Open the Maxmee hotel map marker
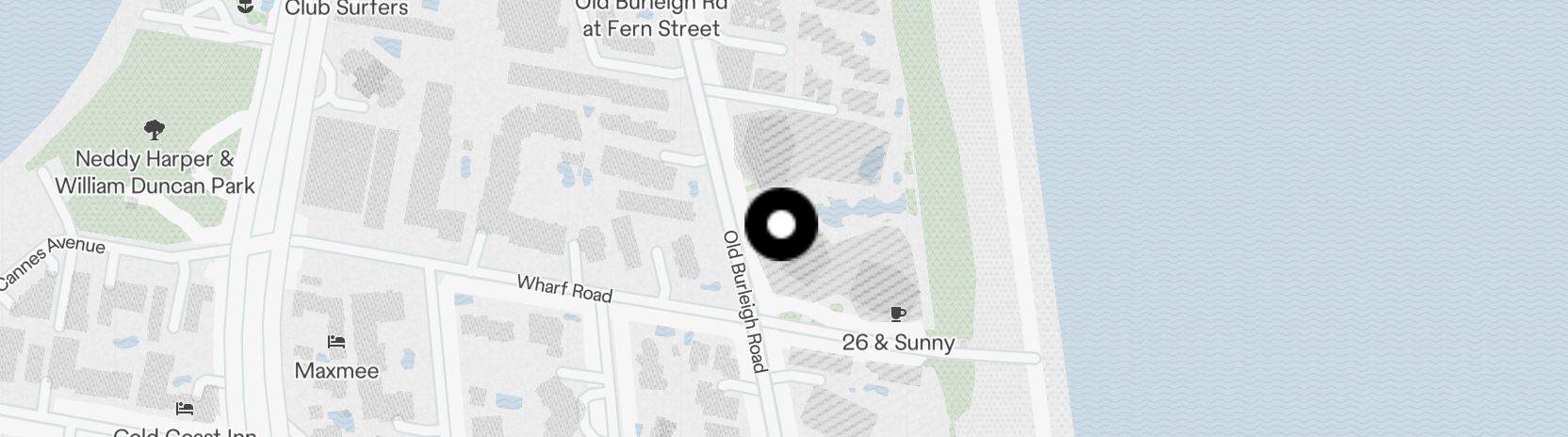The height and width of the screenshot is (437, 1568). (336, 342)
